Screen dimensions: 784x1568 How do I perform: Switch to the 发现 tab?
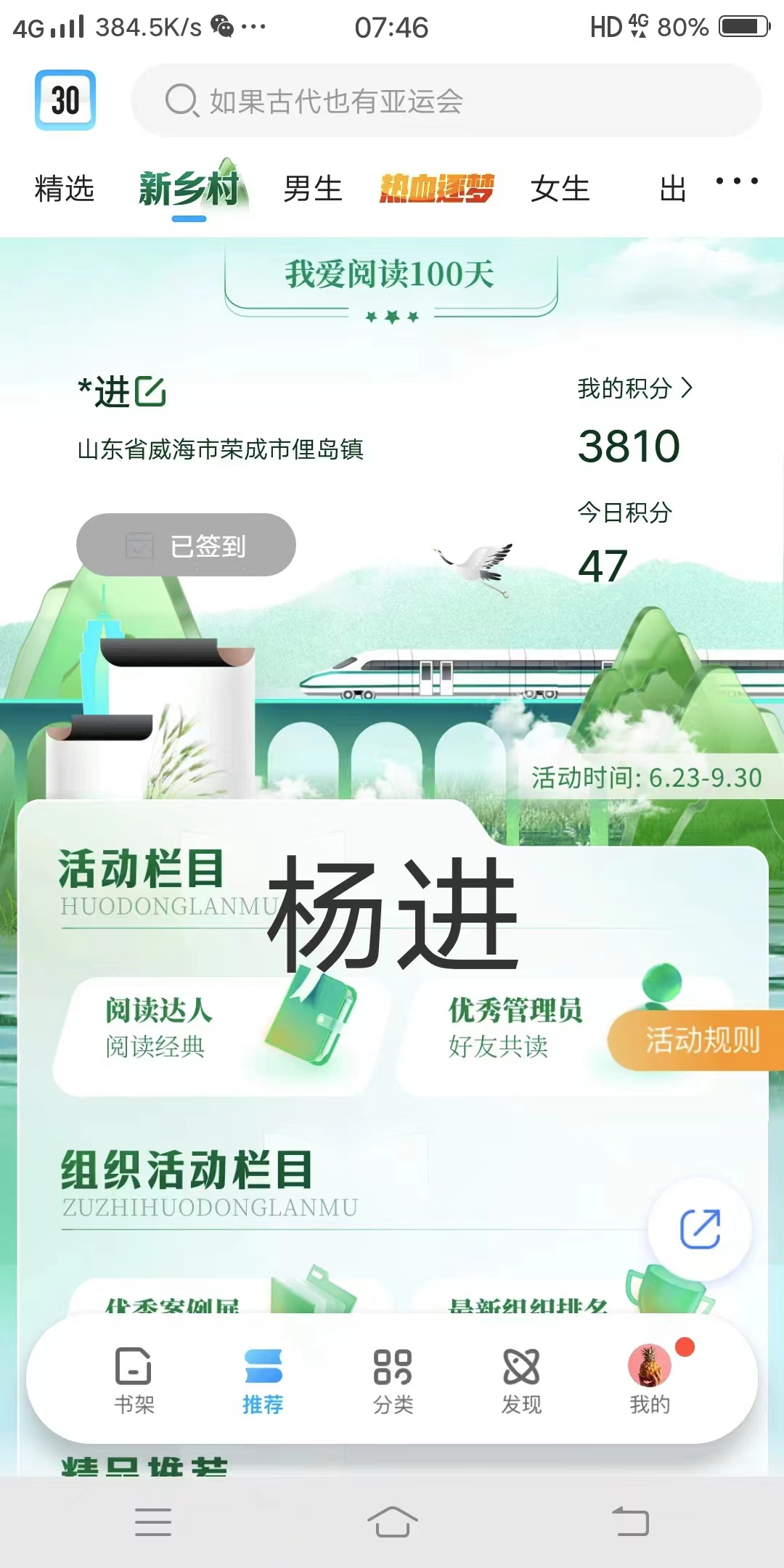click(521, 1380)
